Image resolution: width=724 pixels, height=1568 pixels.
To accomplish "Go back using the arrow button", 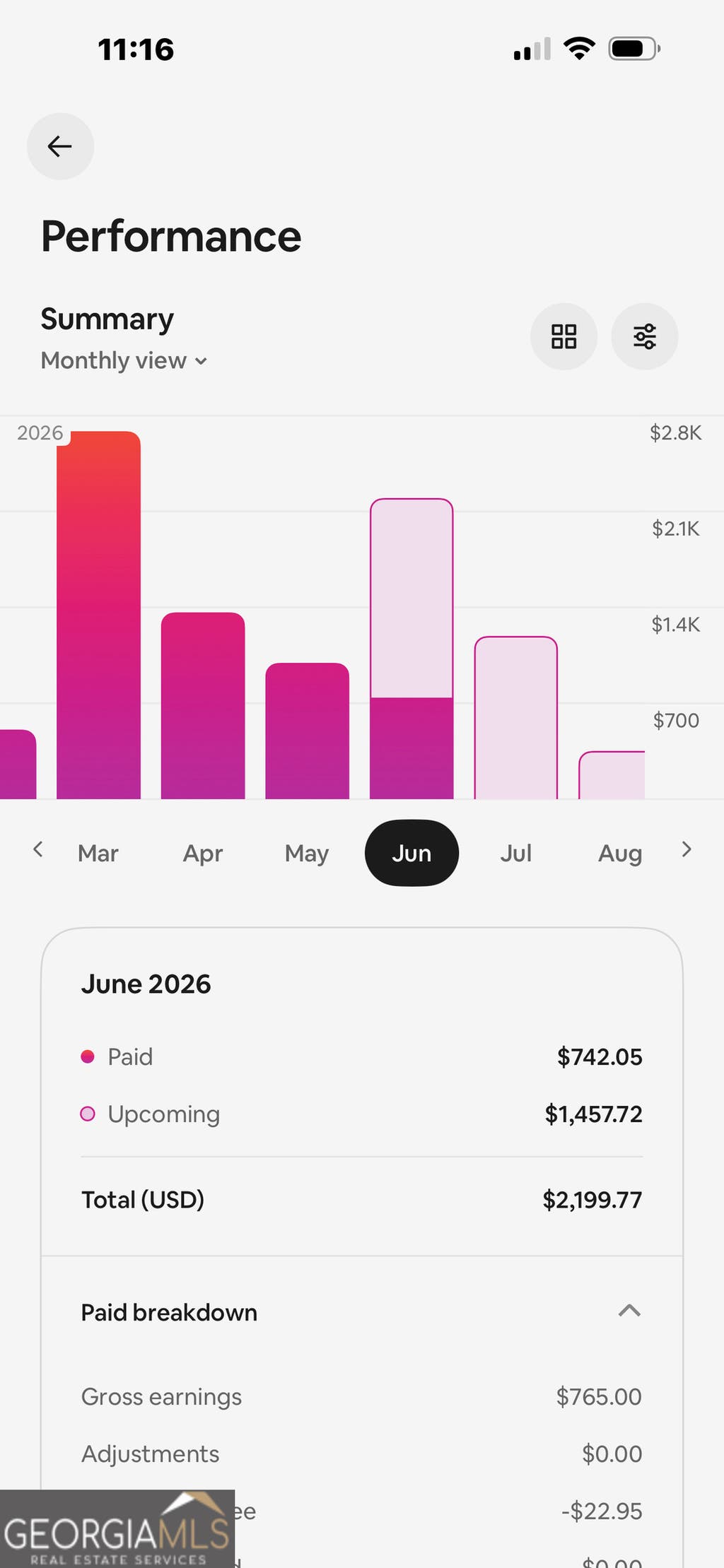I will (60, 146).
